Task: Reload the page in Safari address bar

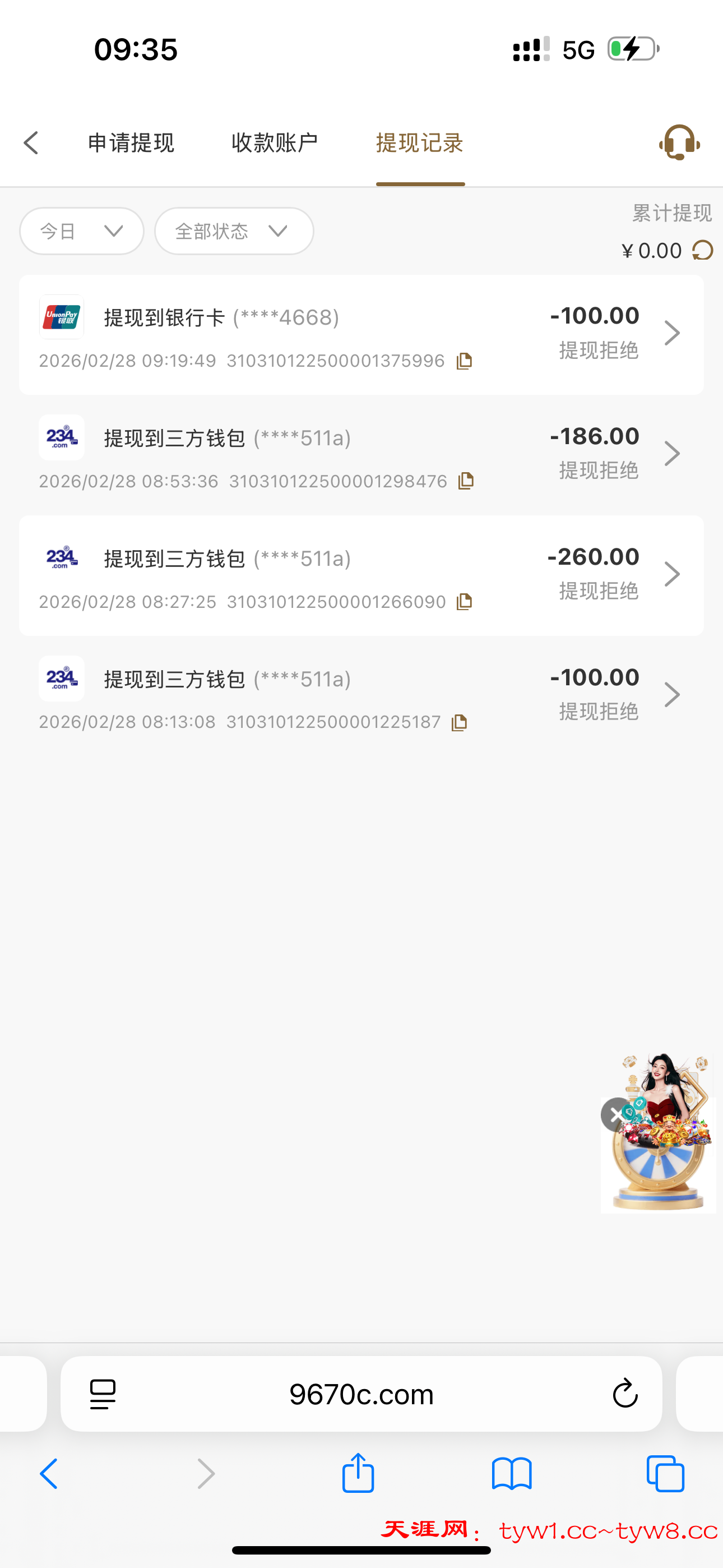Action: coord(624,1393)
